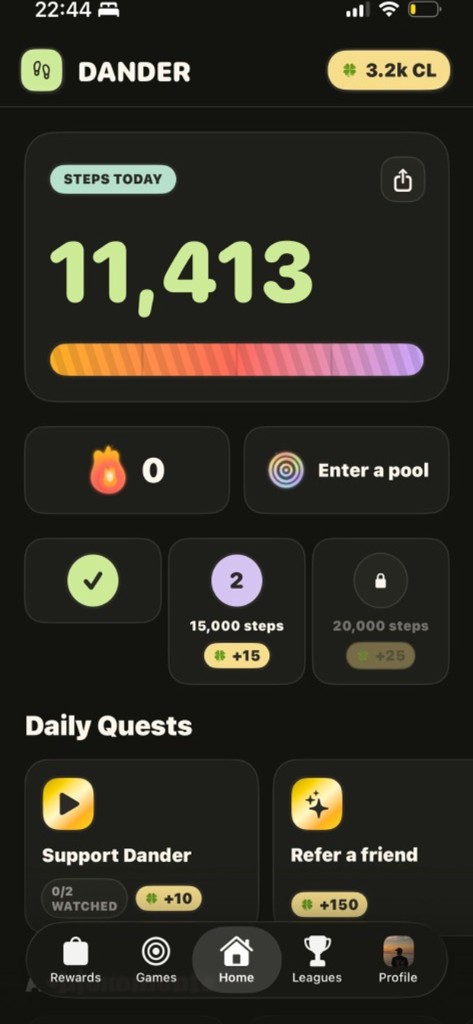Open the Refer a friend quest
The height and width of the screenshot is (1024, 473).
372,842
